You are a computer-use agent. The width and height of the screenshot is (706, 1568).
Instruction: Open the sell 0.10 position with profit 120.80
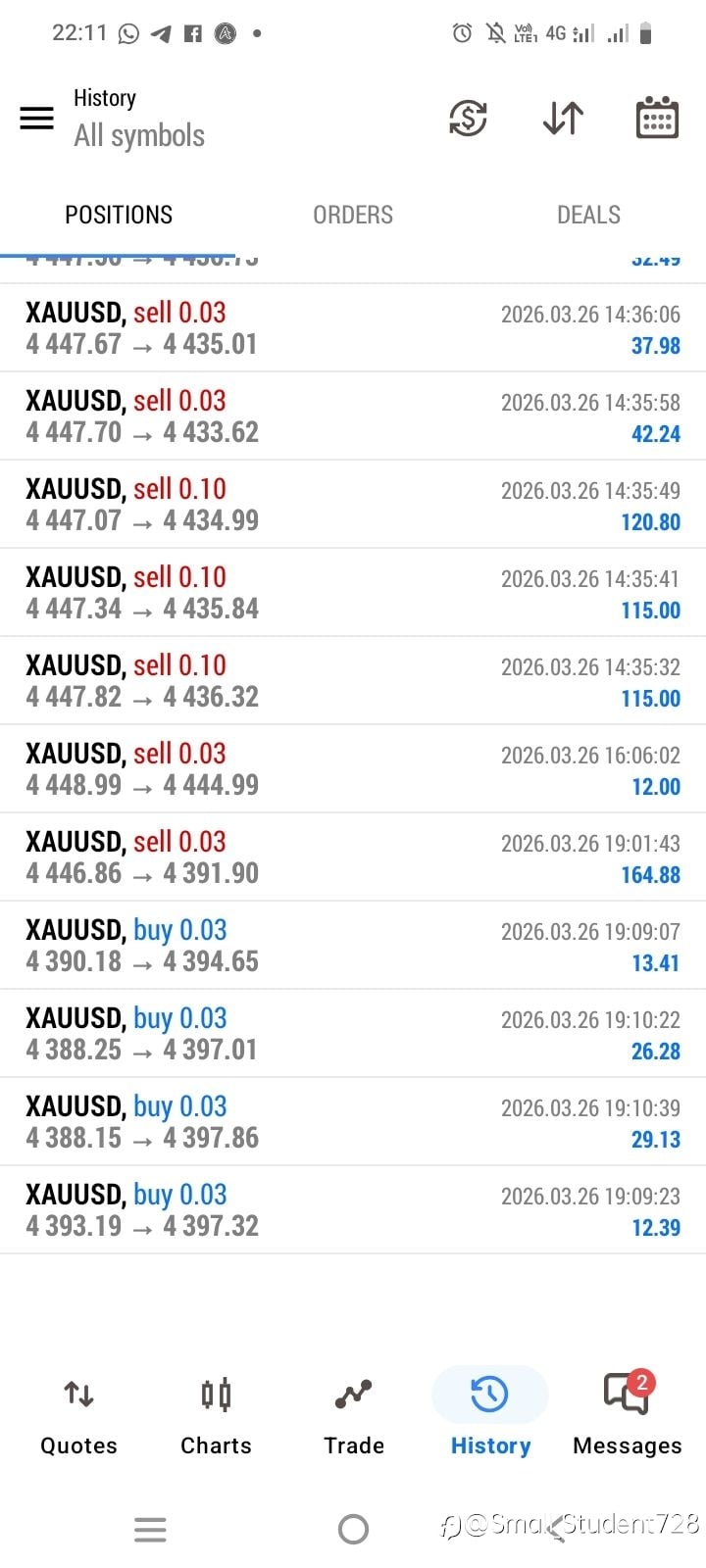coord(353,505)
